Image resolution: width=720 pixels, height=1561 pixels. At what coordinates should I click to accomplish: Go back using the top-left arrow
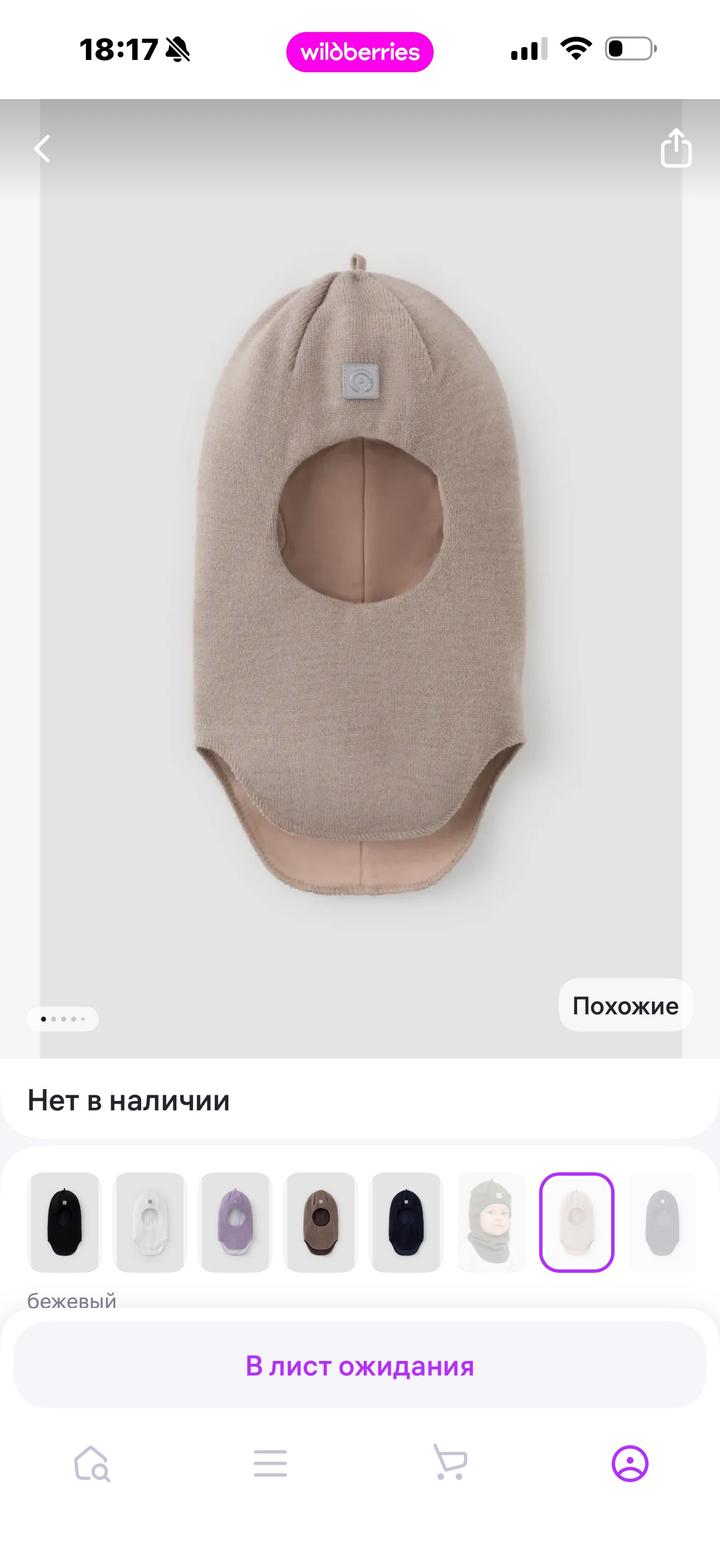click(x=42, y=149)
